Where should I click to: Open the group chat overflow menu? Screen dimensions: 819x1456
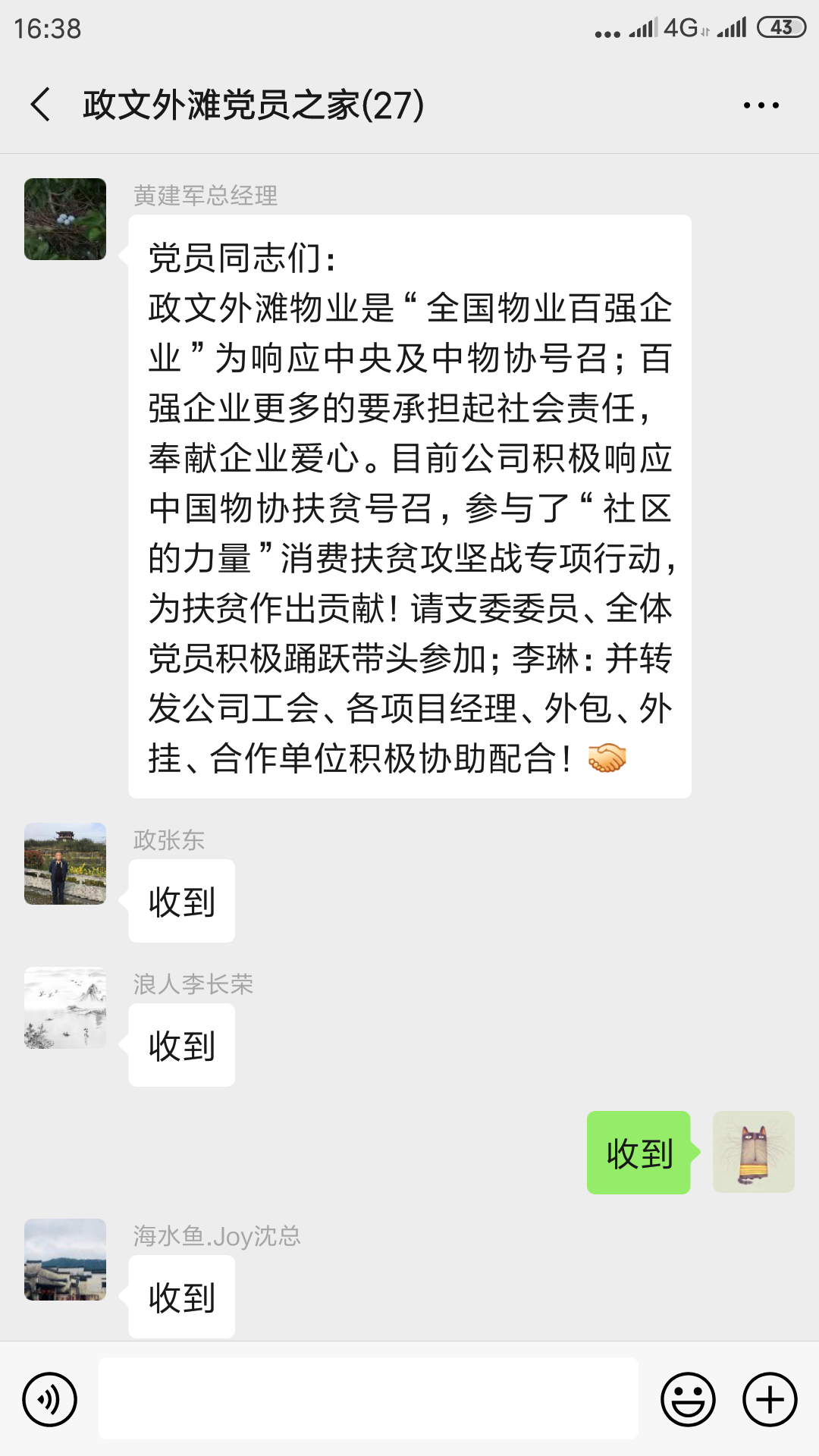761,105
